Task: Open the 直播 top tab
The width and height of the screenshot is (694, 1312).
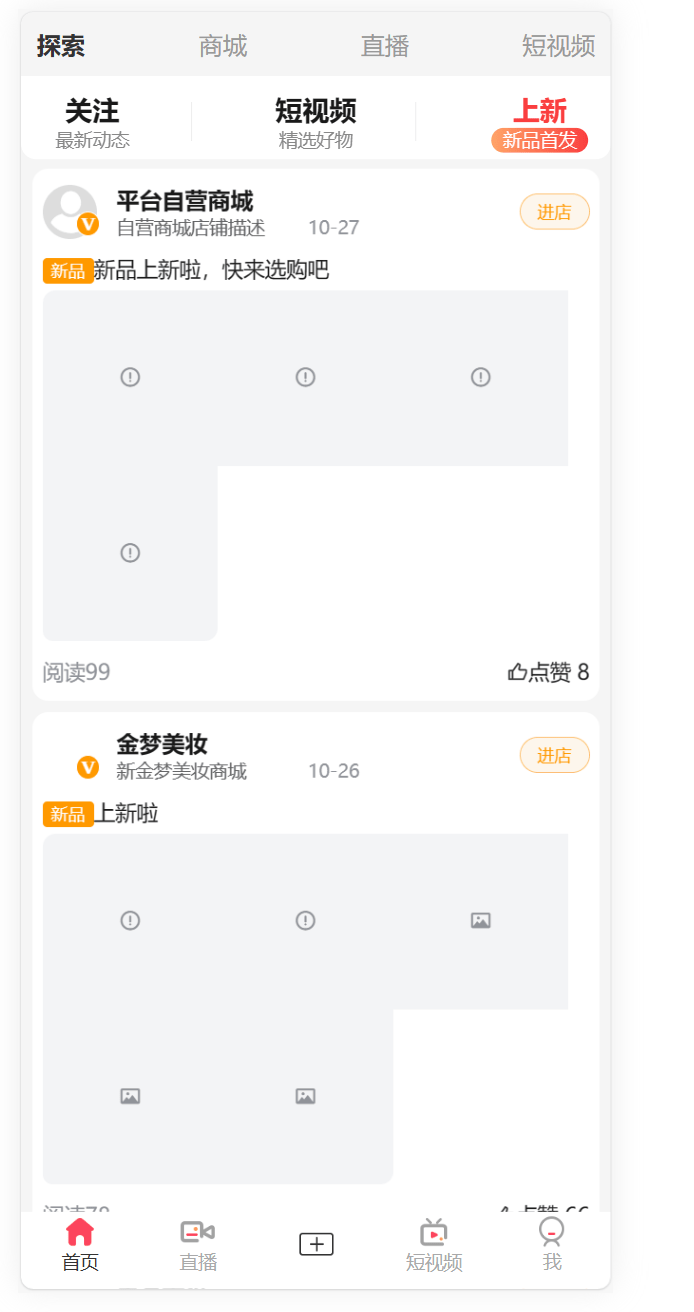Action: point(385,46)
